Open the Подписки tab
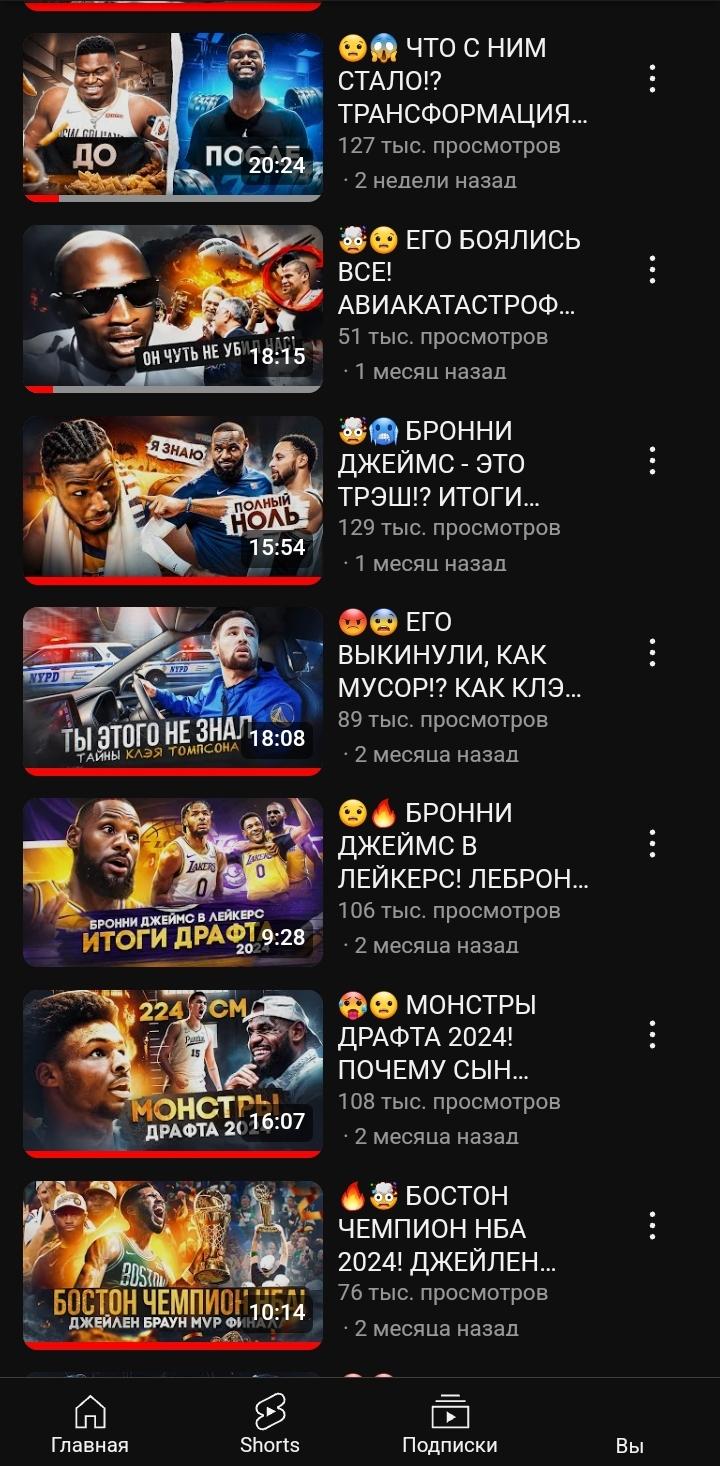This screenshot has height=1466, width=720. coord(450,1424)
